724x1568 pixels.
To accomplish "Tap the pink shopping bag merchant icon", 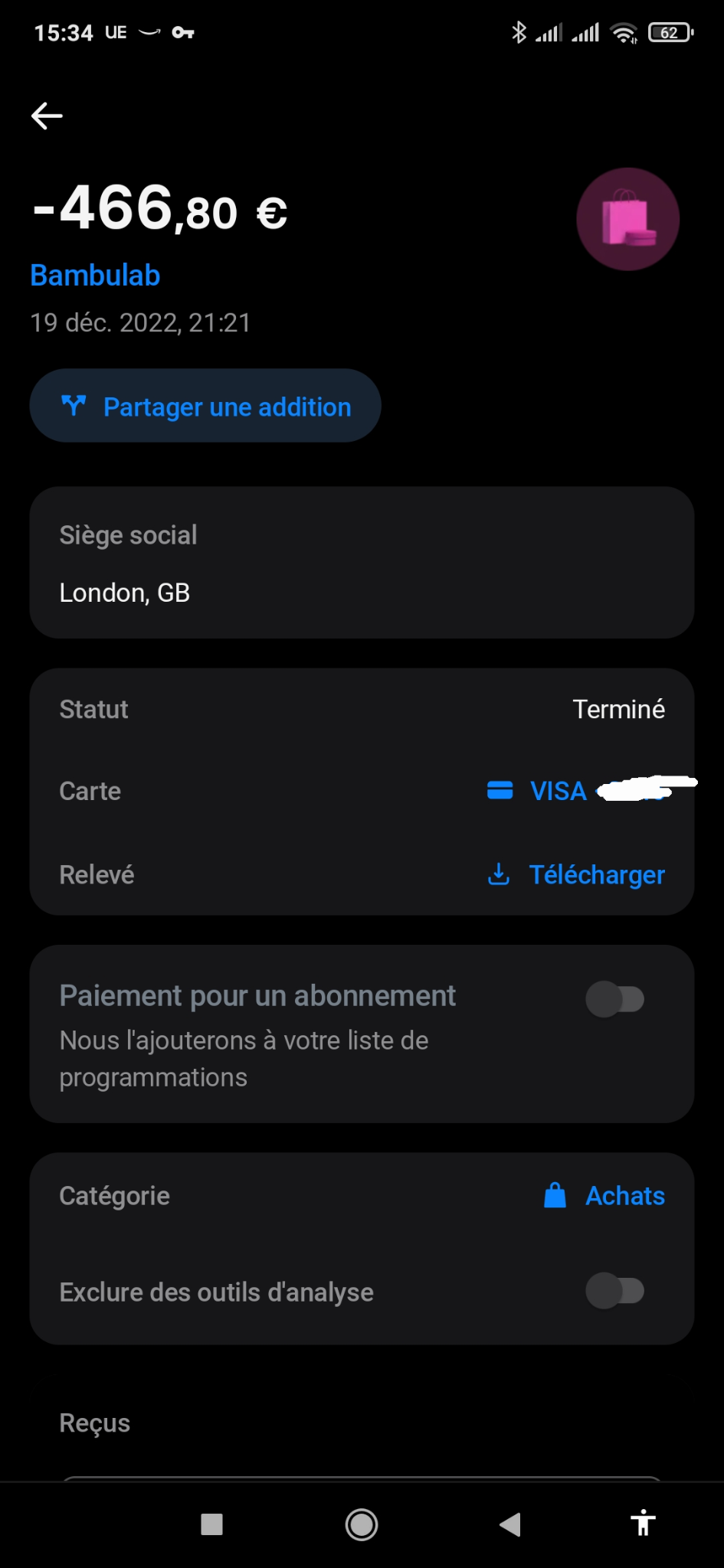I will 628,220.
